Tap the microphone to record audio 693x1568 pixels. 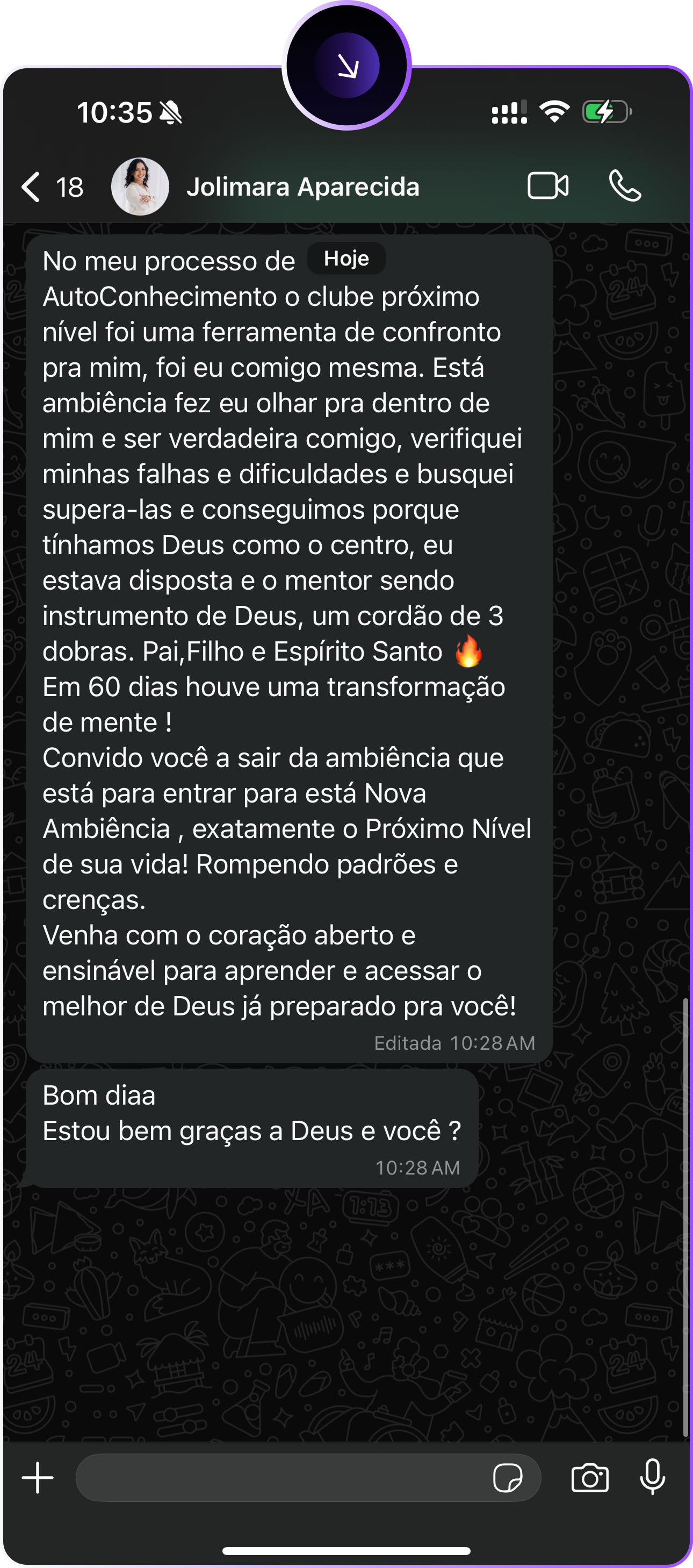coord(652,1476)
